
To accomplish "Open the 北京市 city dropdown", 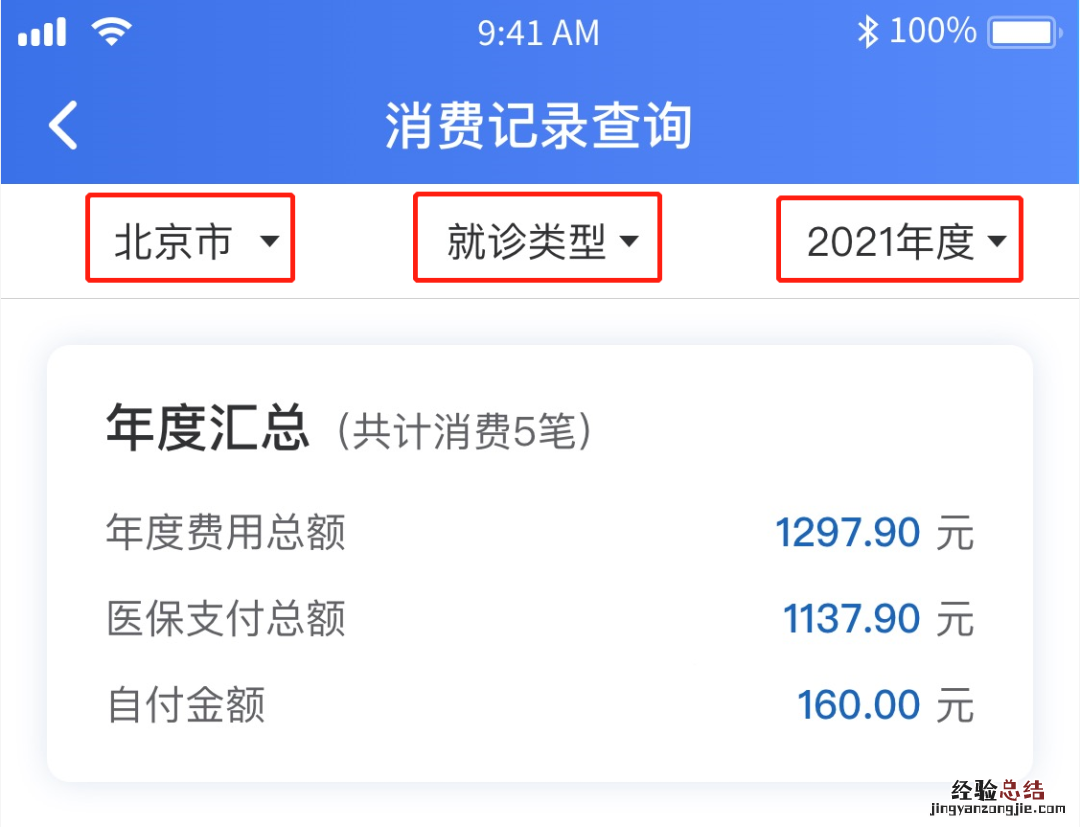I will (191, 241).
